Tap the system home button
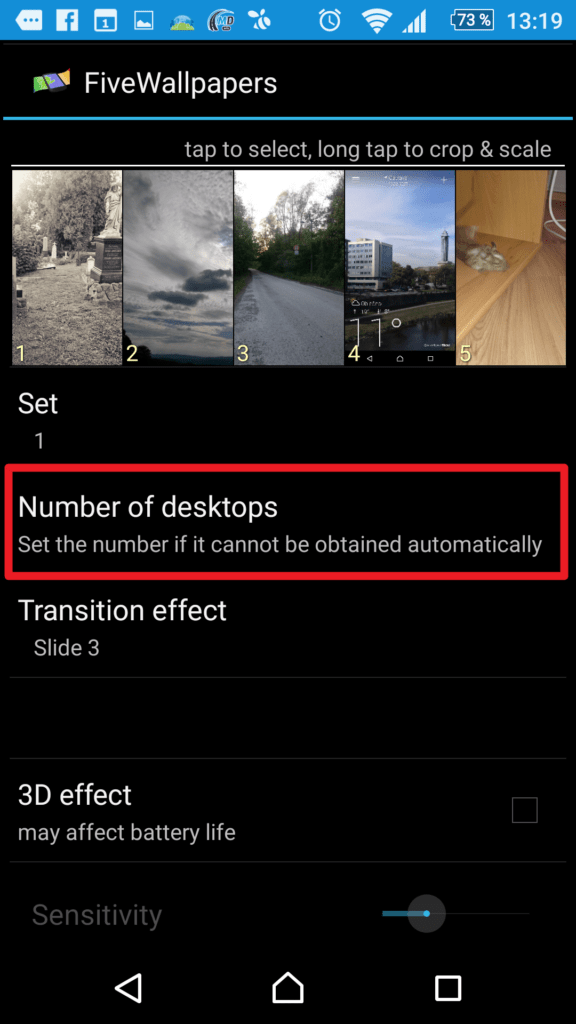Screen dimensions: 576x1024 [x=288, y=987]
